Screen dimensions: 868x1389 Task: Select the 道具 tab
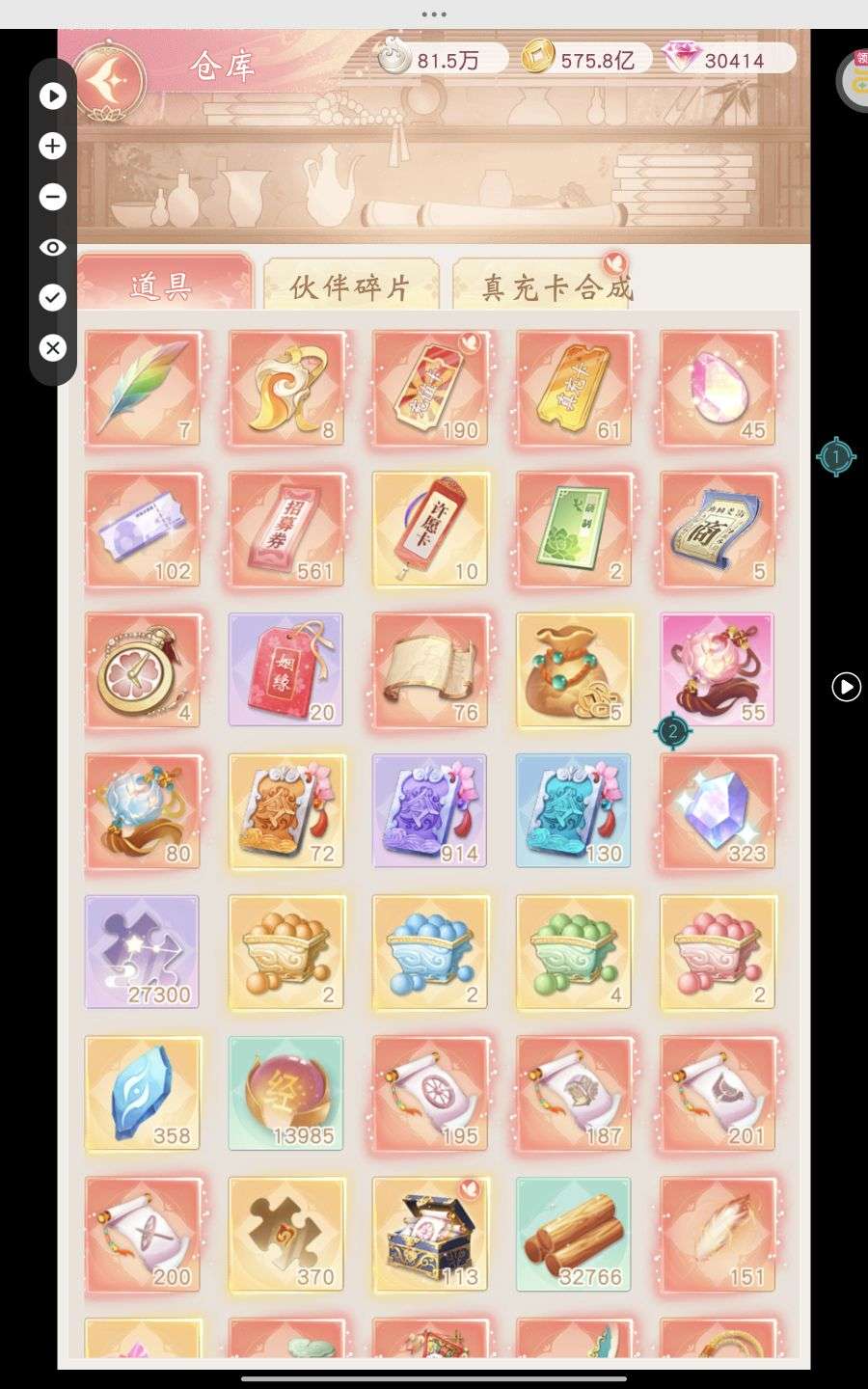162,286
